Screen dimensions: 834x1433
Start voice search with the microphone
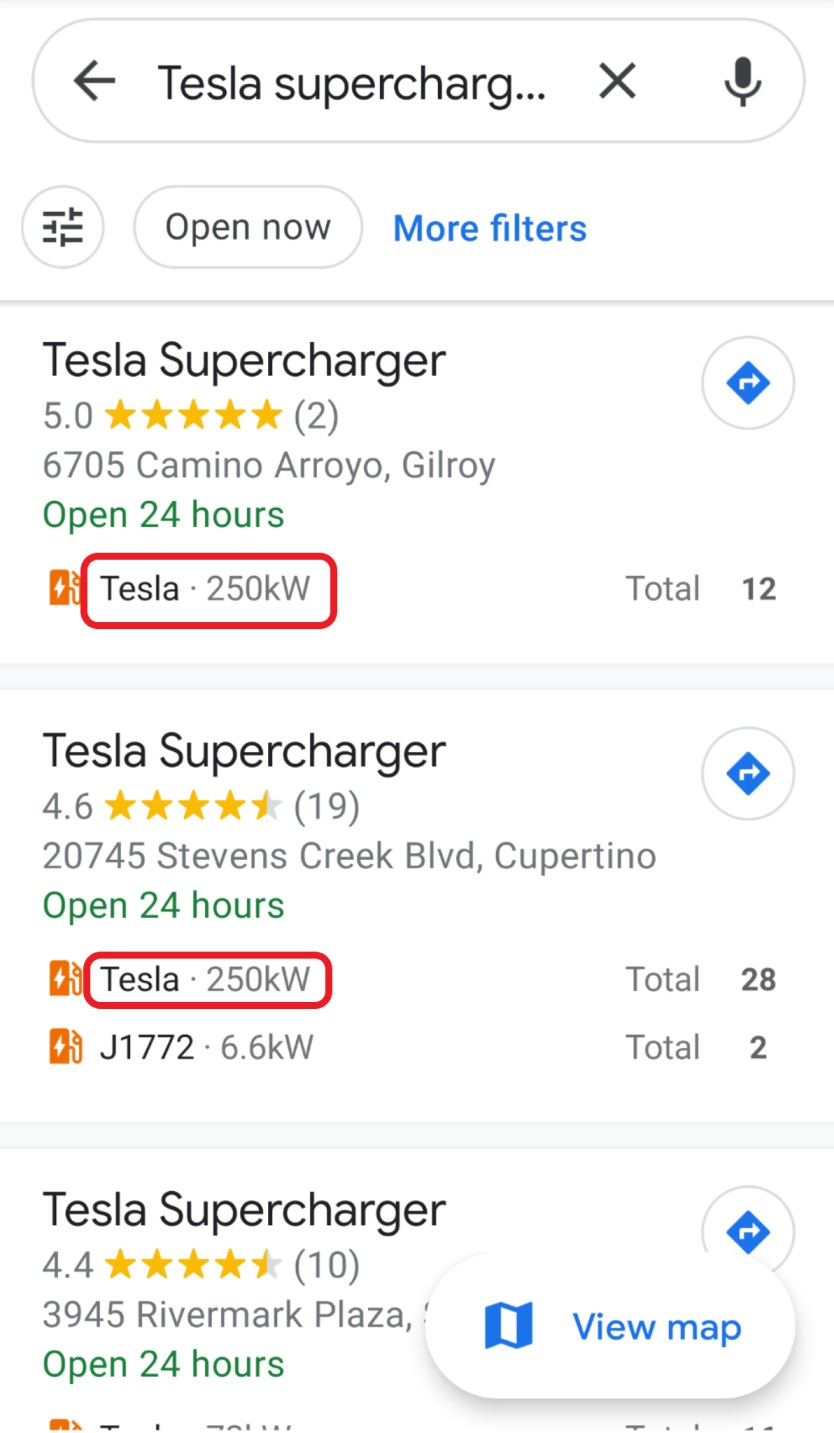click(742, 81)
